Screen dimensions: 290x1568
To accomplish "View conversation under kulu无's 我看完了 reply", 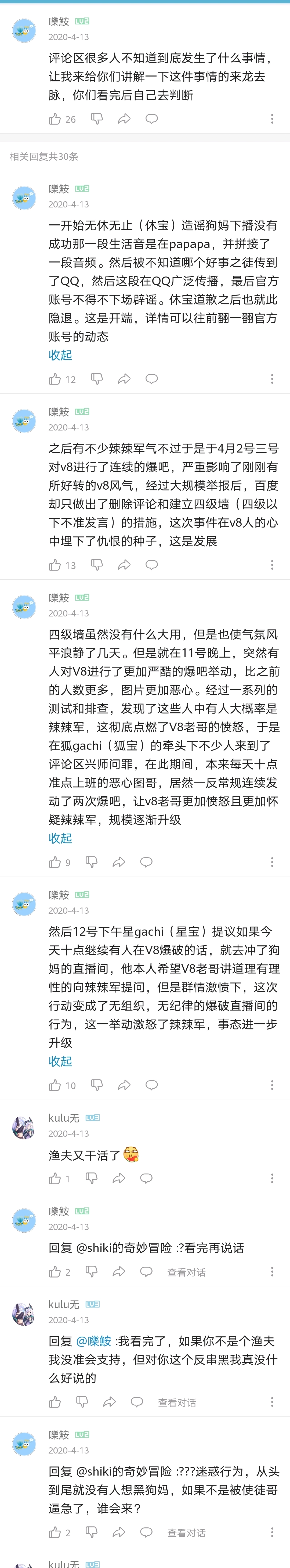I will tap(177, 1402).
